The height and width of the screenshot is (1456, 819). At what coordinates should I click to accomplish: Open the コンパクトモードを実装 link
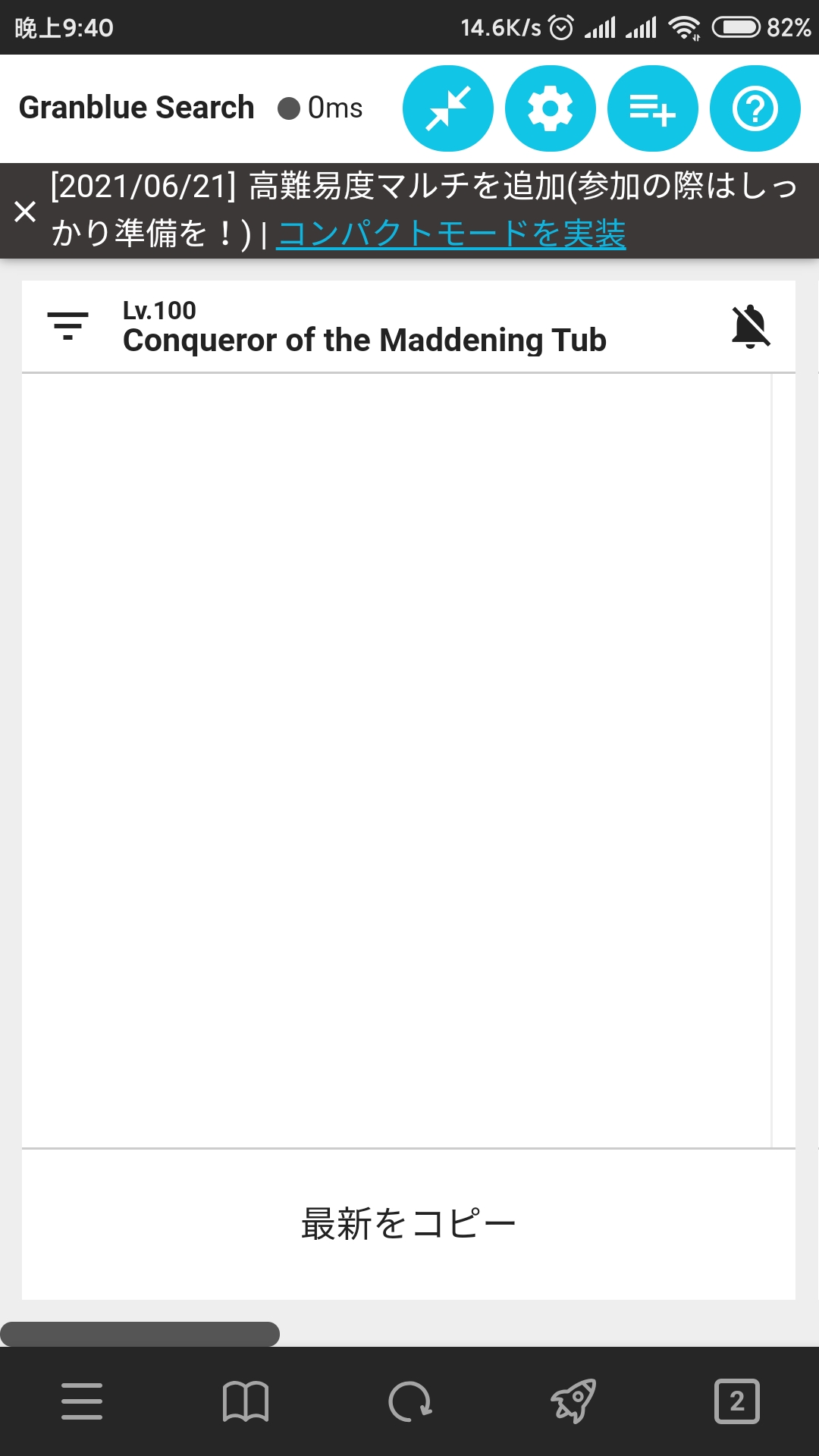451,234
